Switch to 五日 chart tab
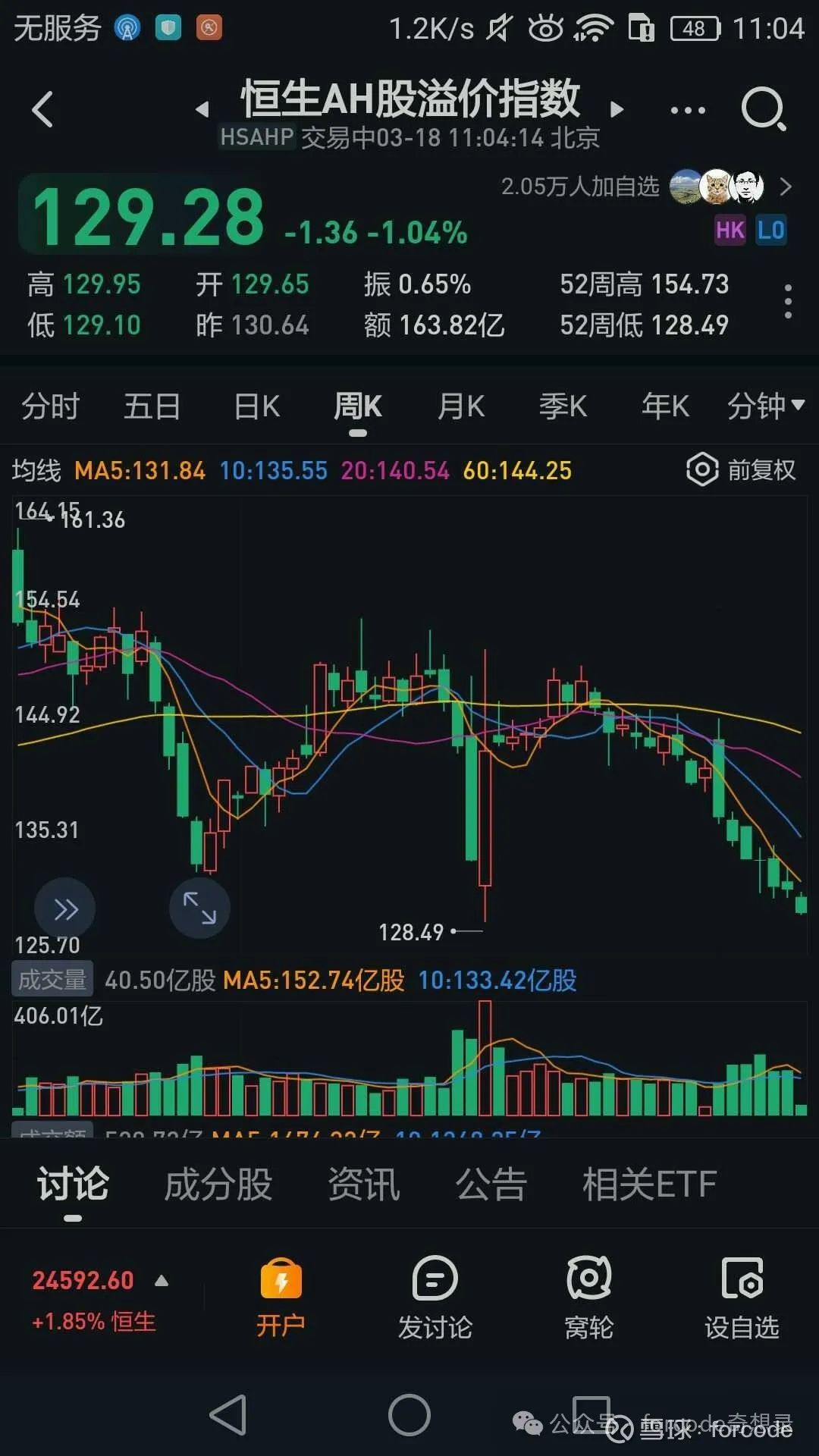The width and height of the screenshot is (819, 1456). pos(152,406)
